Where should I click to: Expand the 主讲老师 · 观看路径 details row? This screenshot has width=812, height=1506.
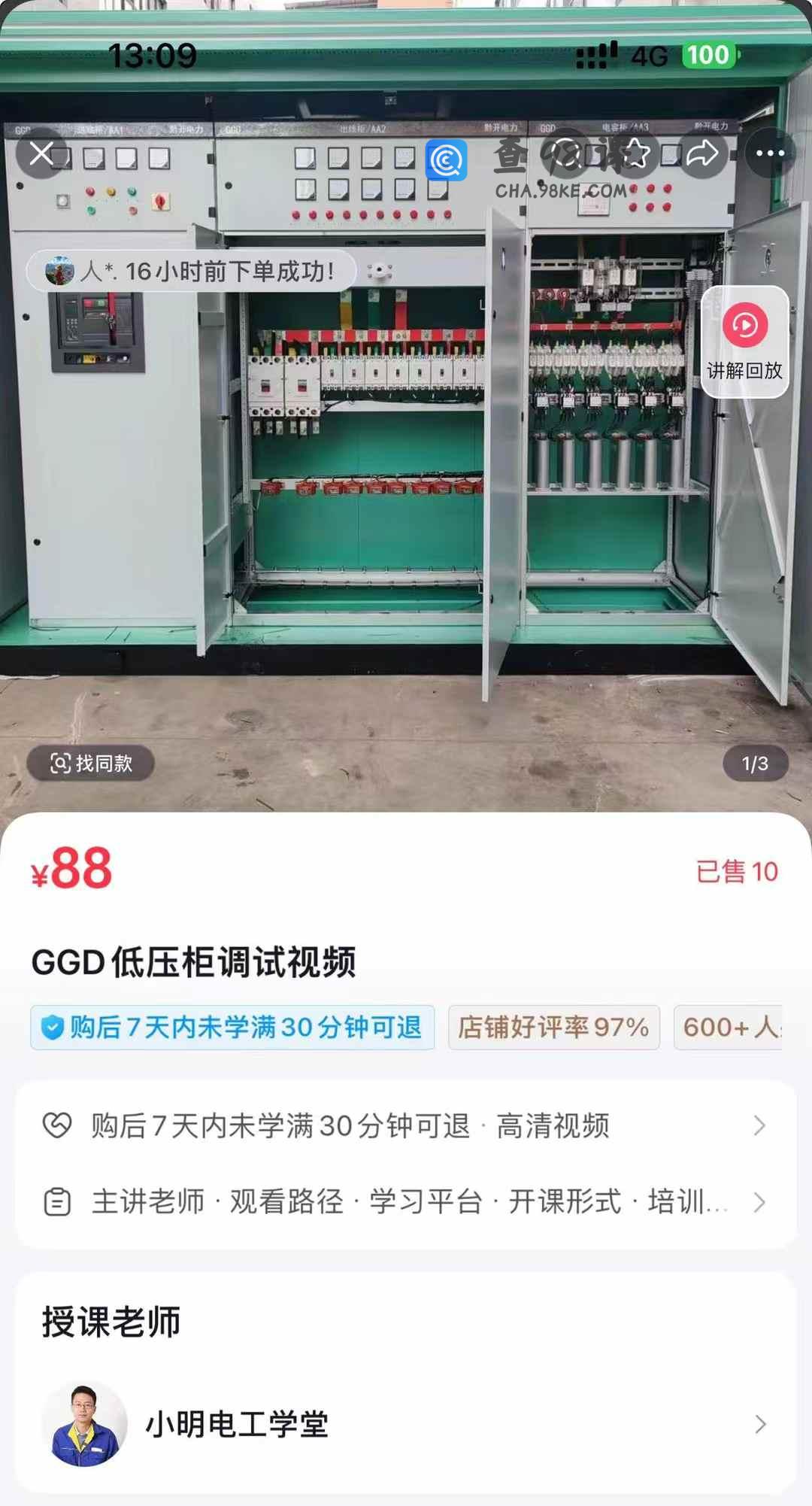[x=406, y=1202]
